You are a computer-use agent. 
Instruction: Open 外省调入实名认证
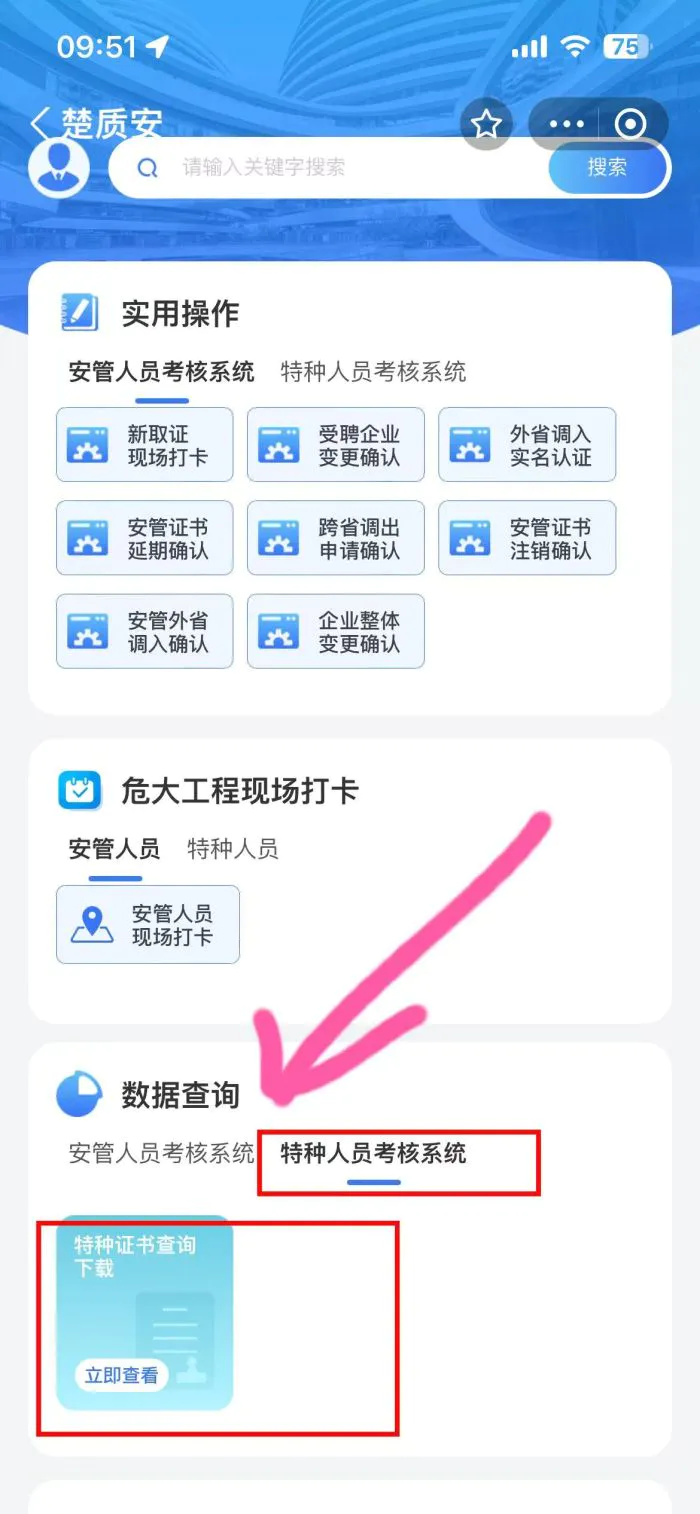coord(527,446)
